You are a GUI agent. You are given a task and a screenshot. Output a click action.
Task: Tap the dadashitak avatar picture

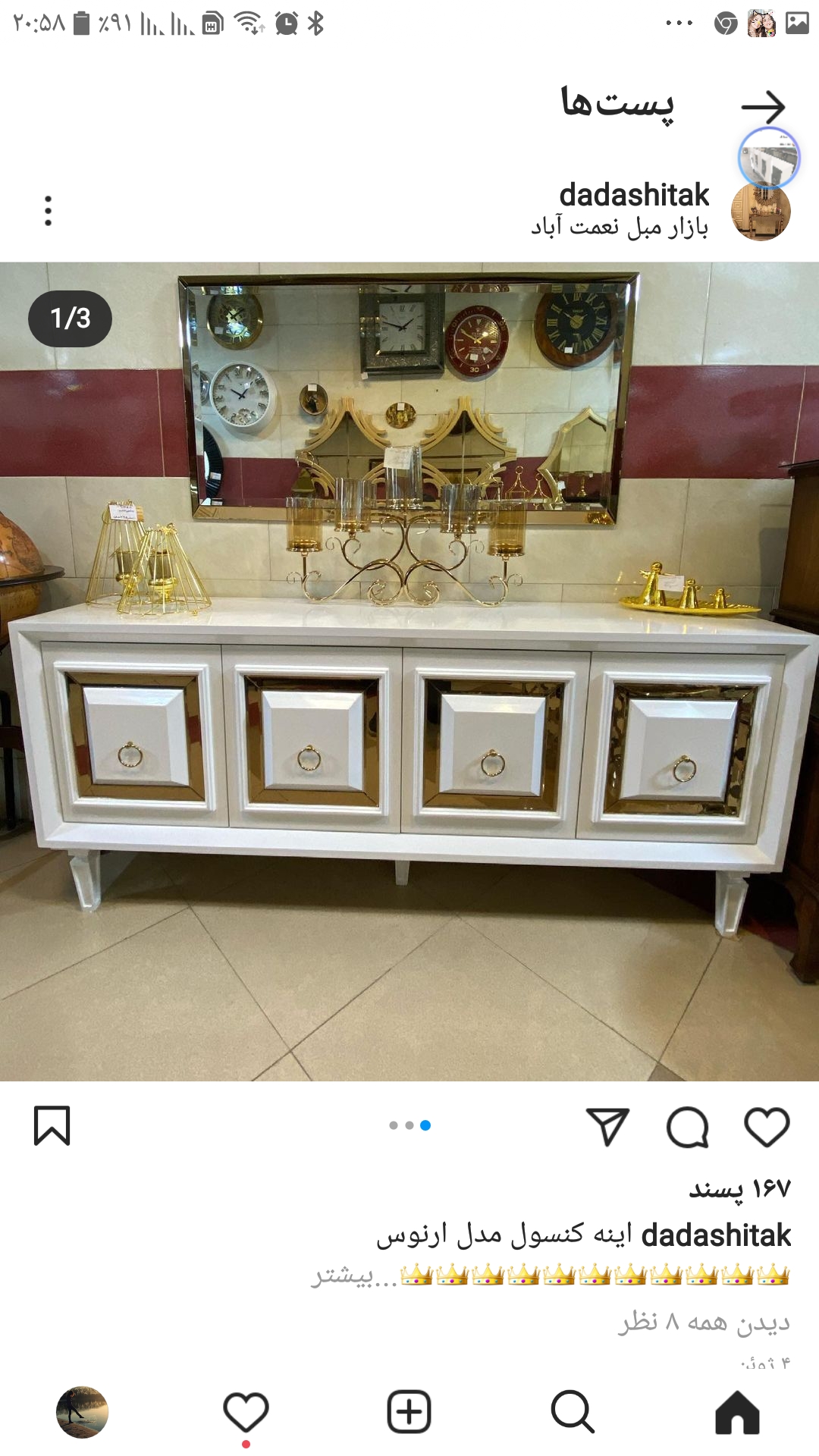(761, 212)
